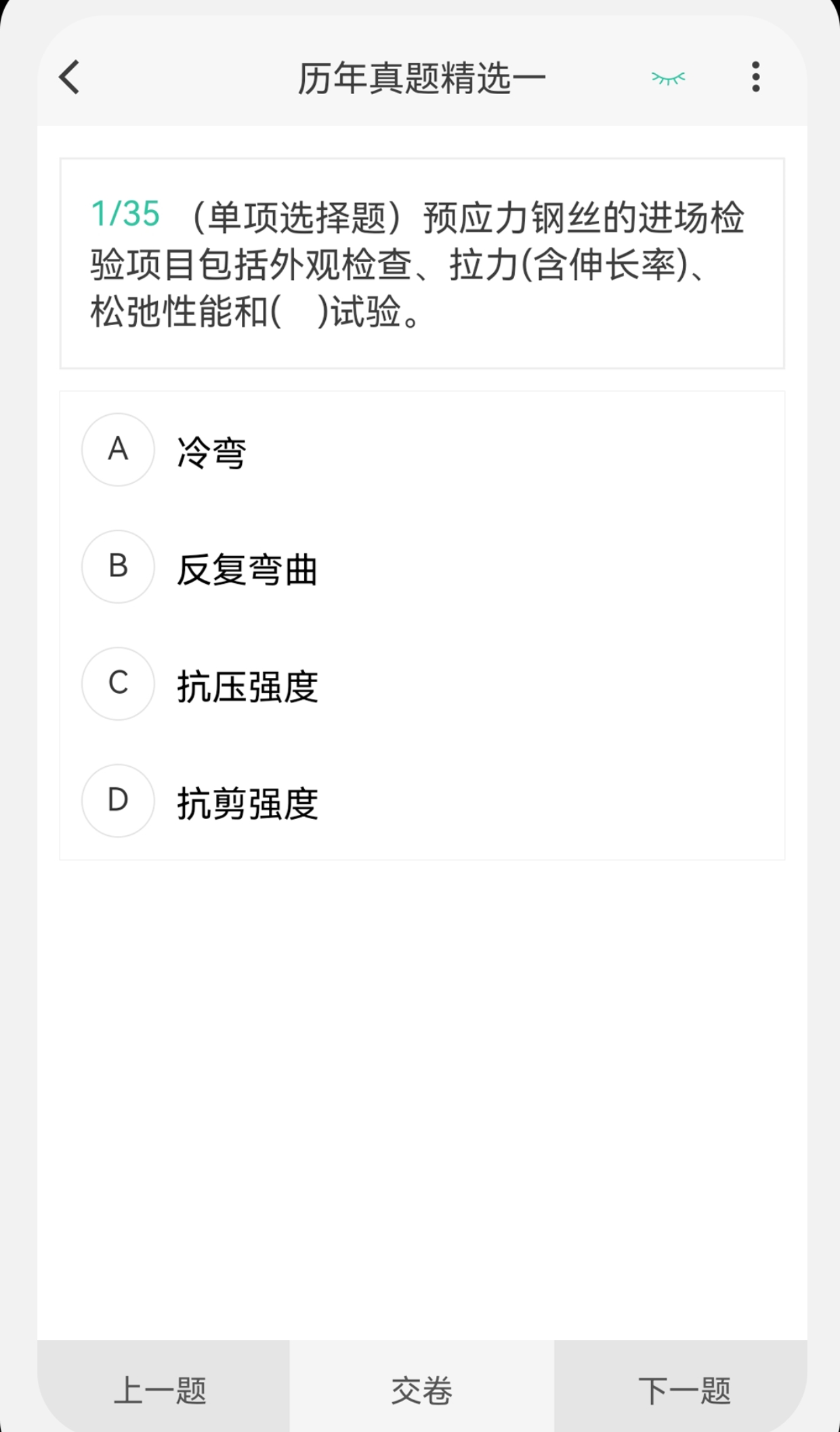The height and width of the screenshot is (1432, 840).
Task: Open the three-dot overflow menu
Action: pos(755,77)
